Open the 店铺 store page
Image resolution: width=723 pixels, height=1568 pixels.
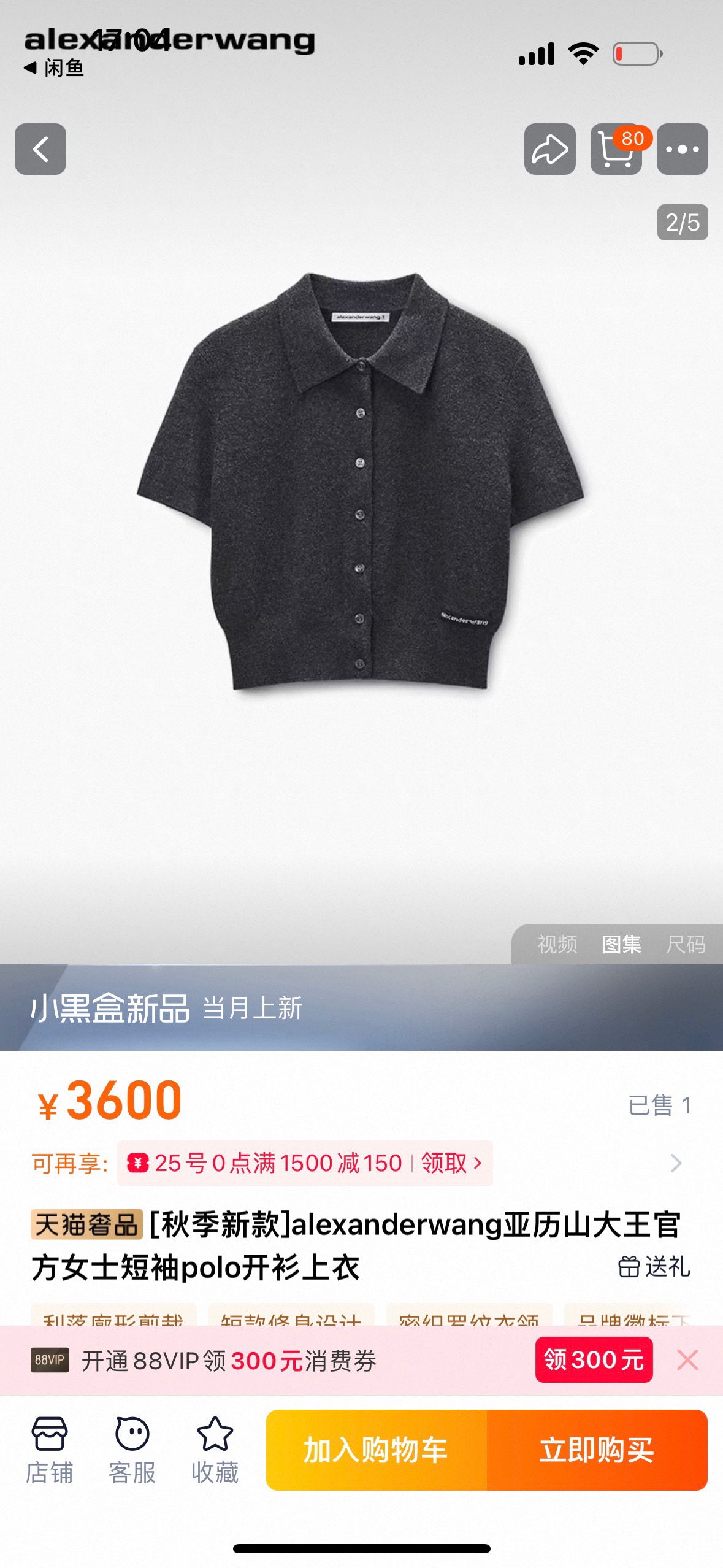(x=49, y=1450)
